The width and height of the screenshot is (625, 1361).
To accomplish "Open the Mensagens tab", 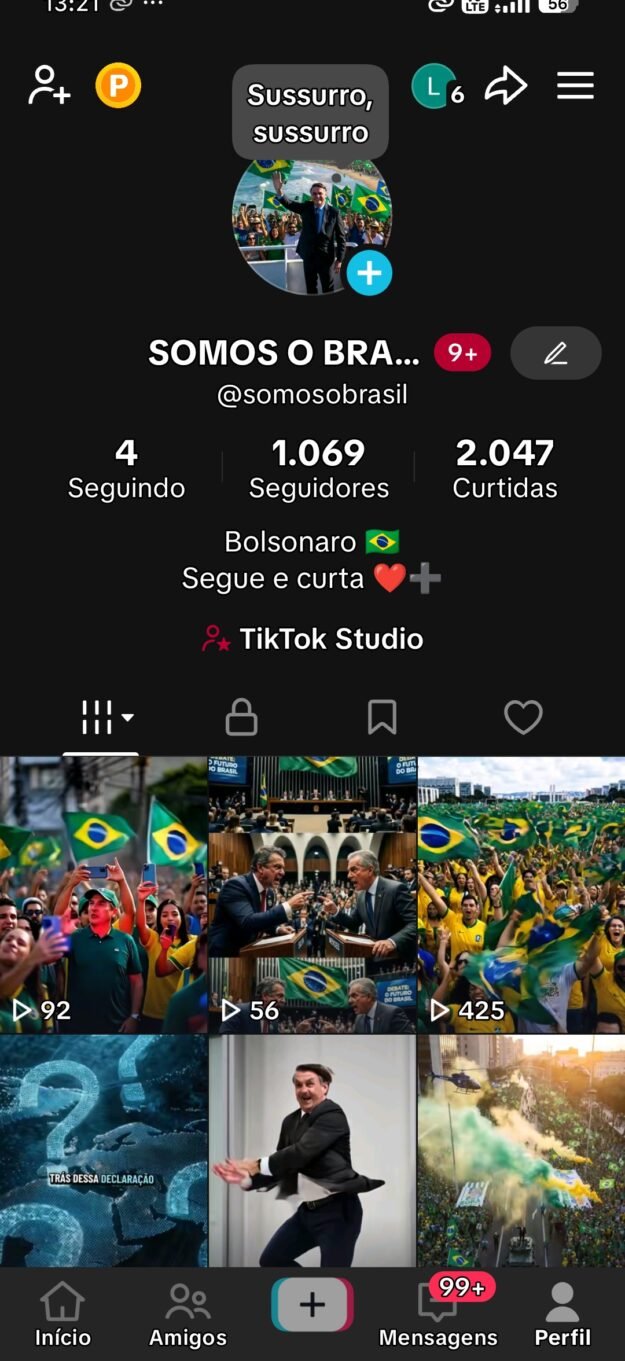I will point(438,1315).
